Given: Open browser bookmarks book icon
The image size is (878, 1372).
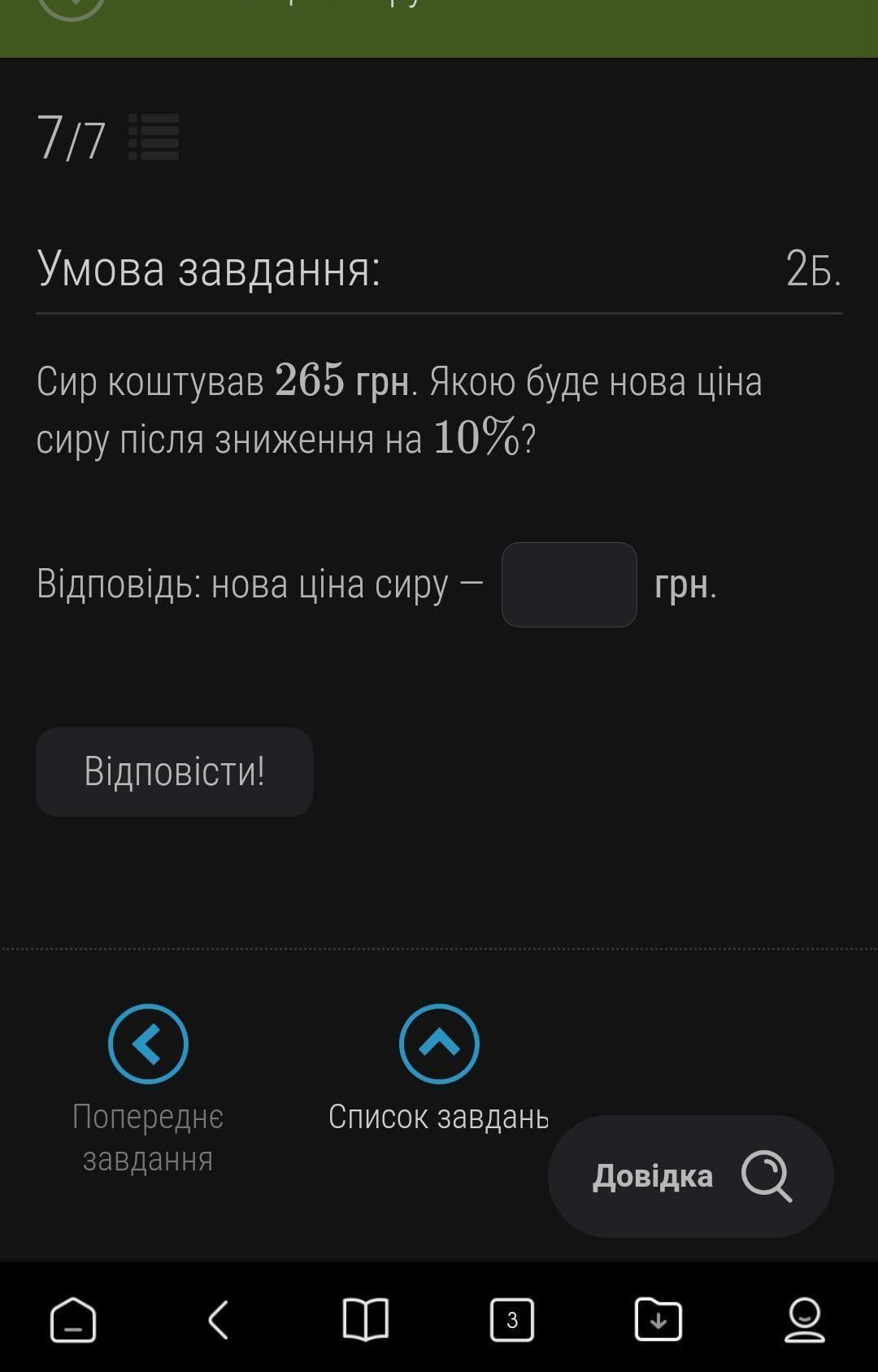Looking at the screenshot, I should [x=366, y=1319].
